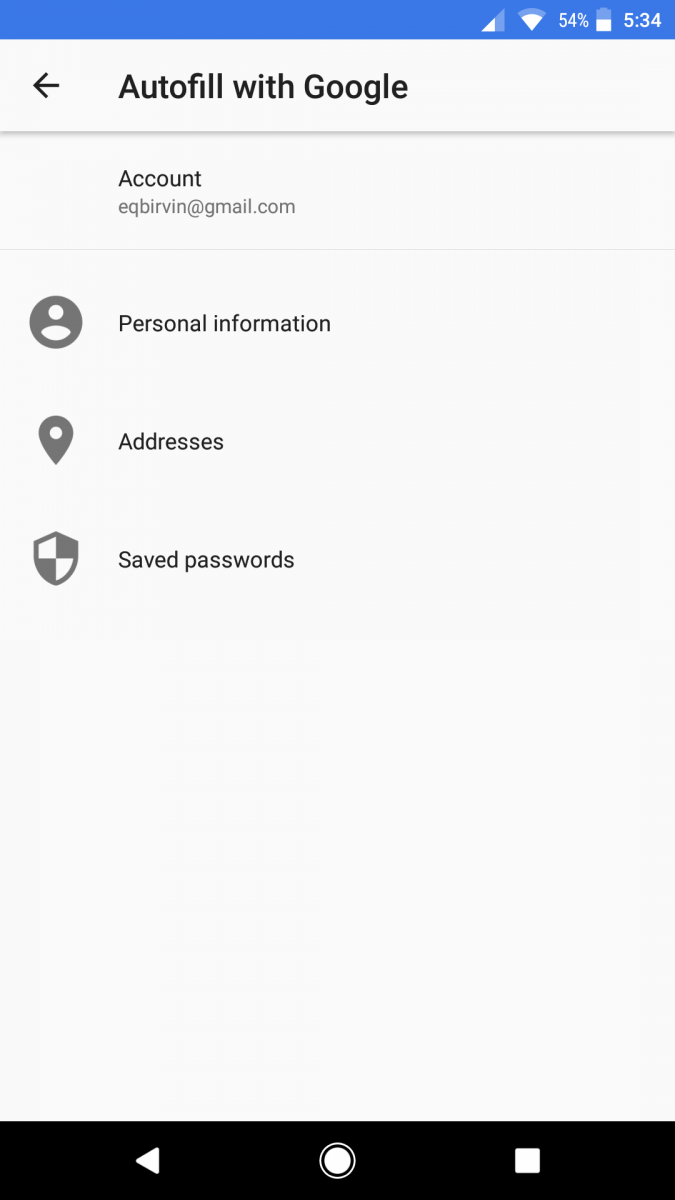
Task: Tap the system home button
Action: pos(337,1160)
